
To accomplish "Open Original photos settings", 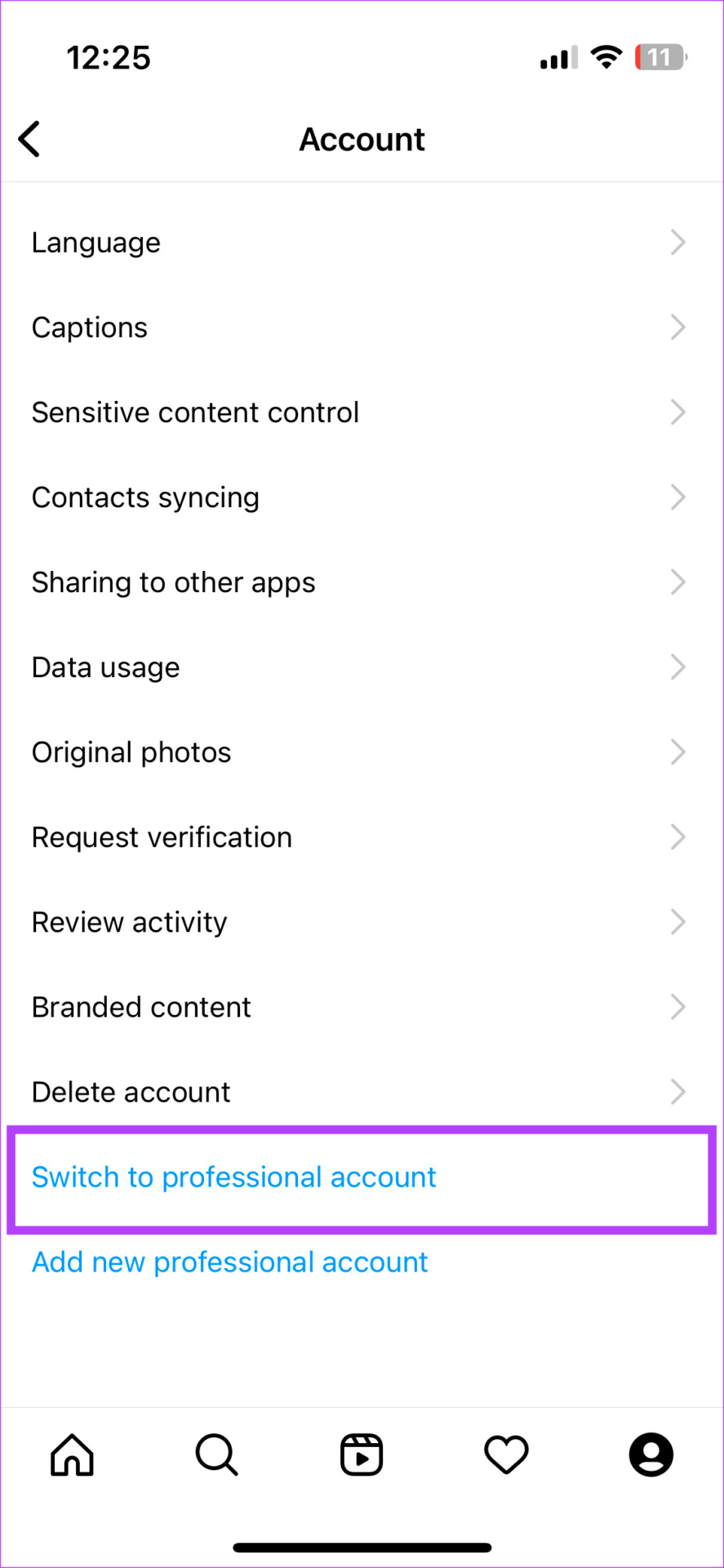I will (362, 752).
